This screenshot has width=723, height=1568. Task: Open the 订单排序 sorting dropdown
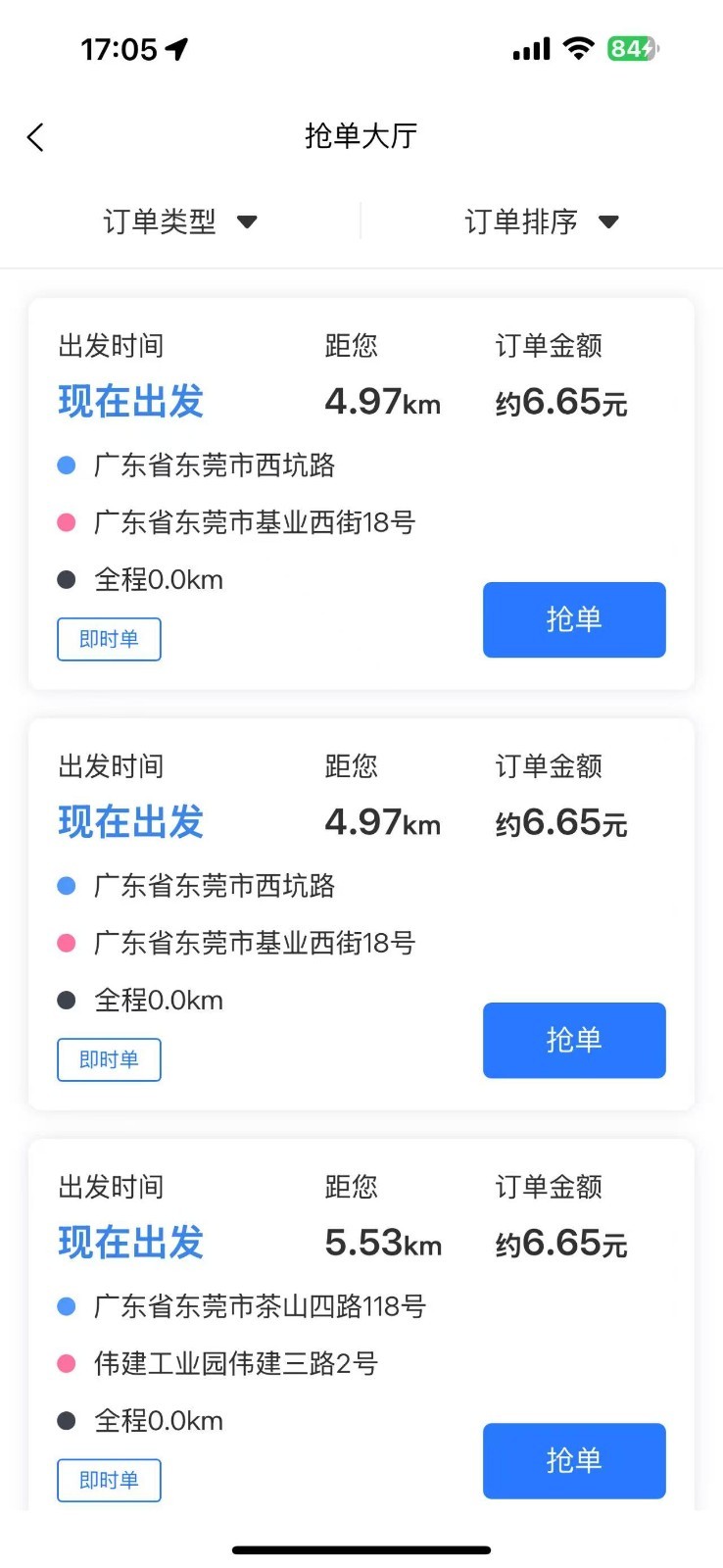click(x=519, y=221)
